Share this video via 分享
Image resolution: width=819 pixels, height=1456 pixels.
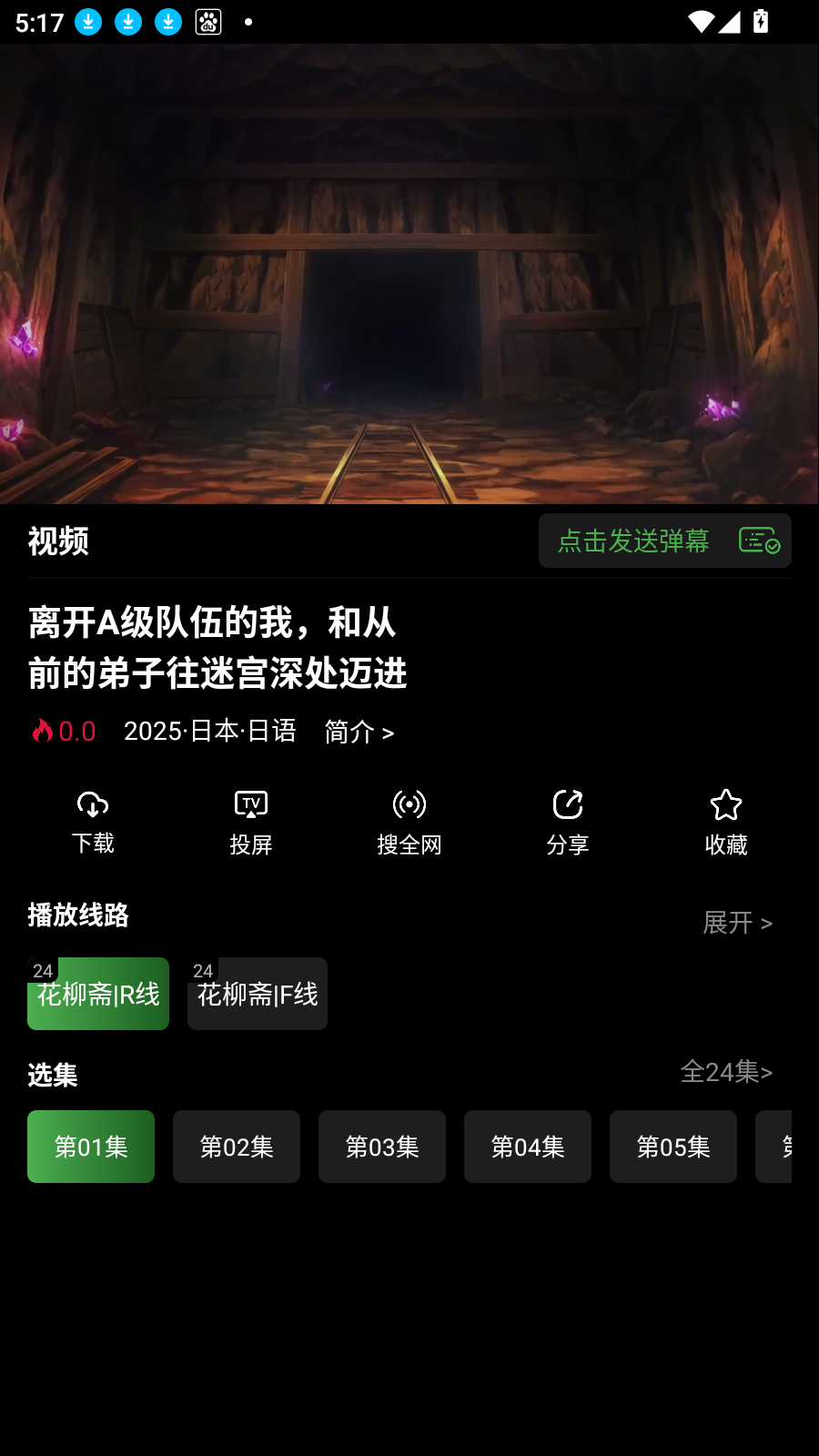click(x=568, y=823)
